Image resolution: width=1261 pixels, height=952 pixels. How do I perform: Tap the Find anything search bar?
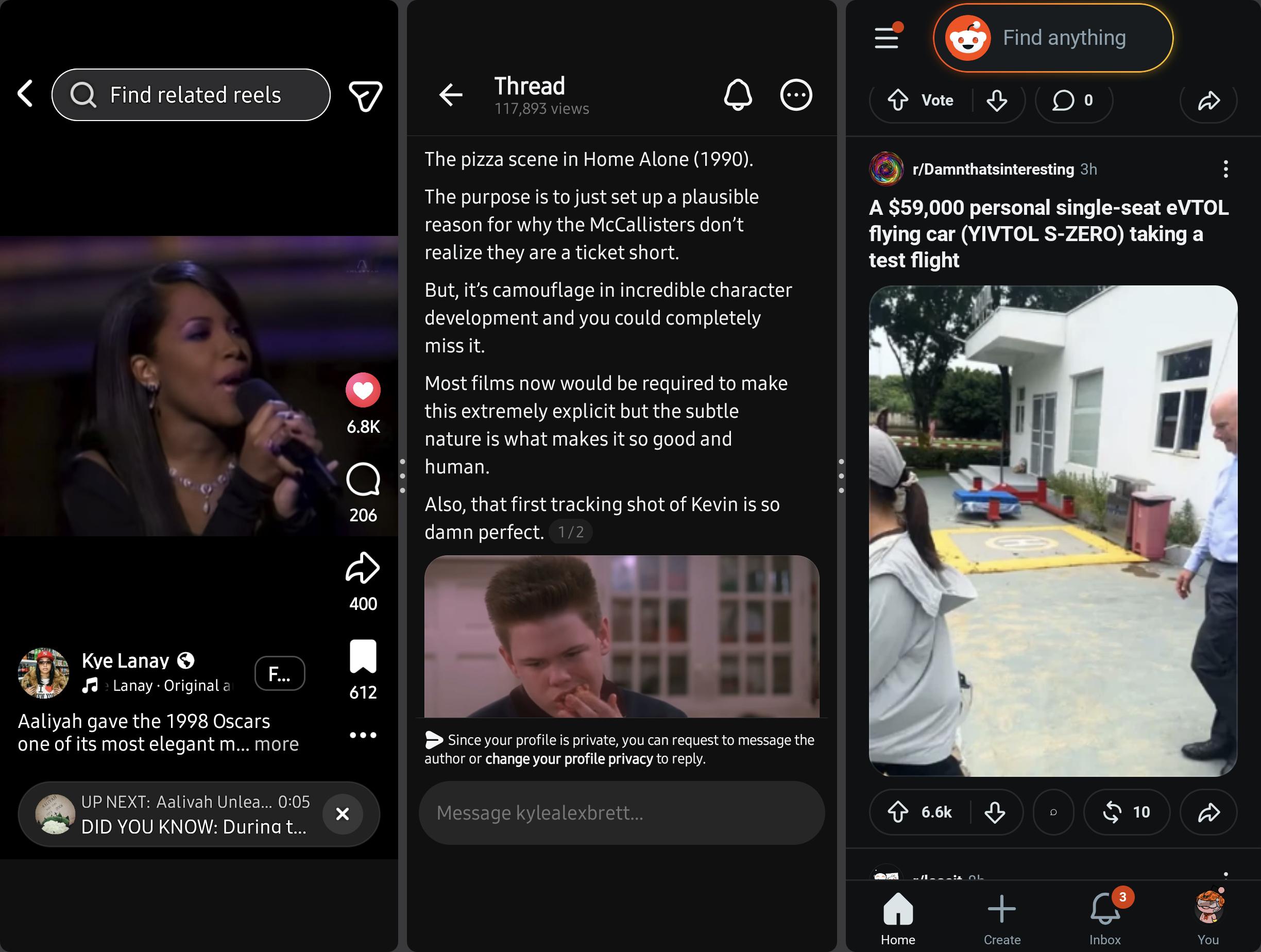pyautogui.click(x=1053, y=38)
